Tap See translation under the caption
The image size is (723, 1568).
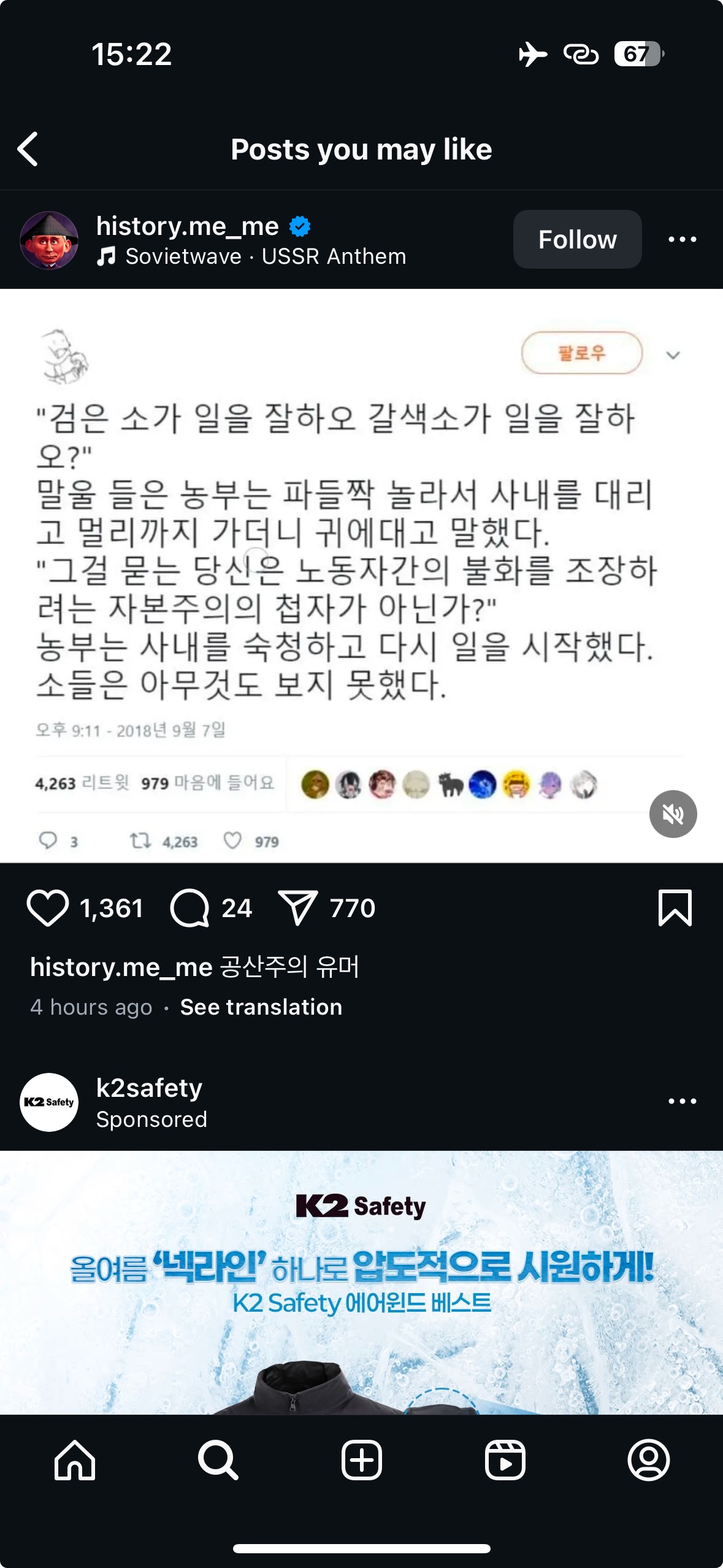pos(261,1007)
